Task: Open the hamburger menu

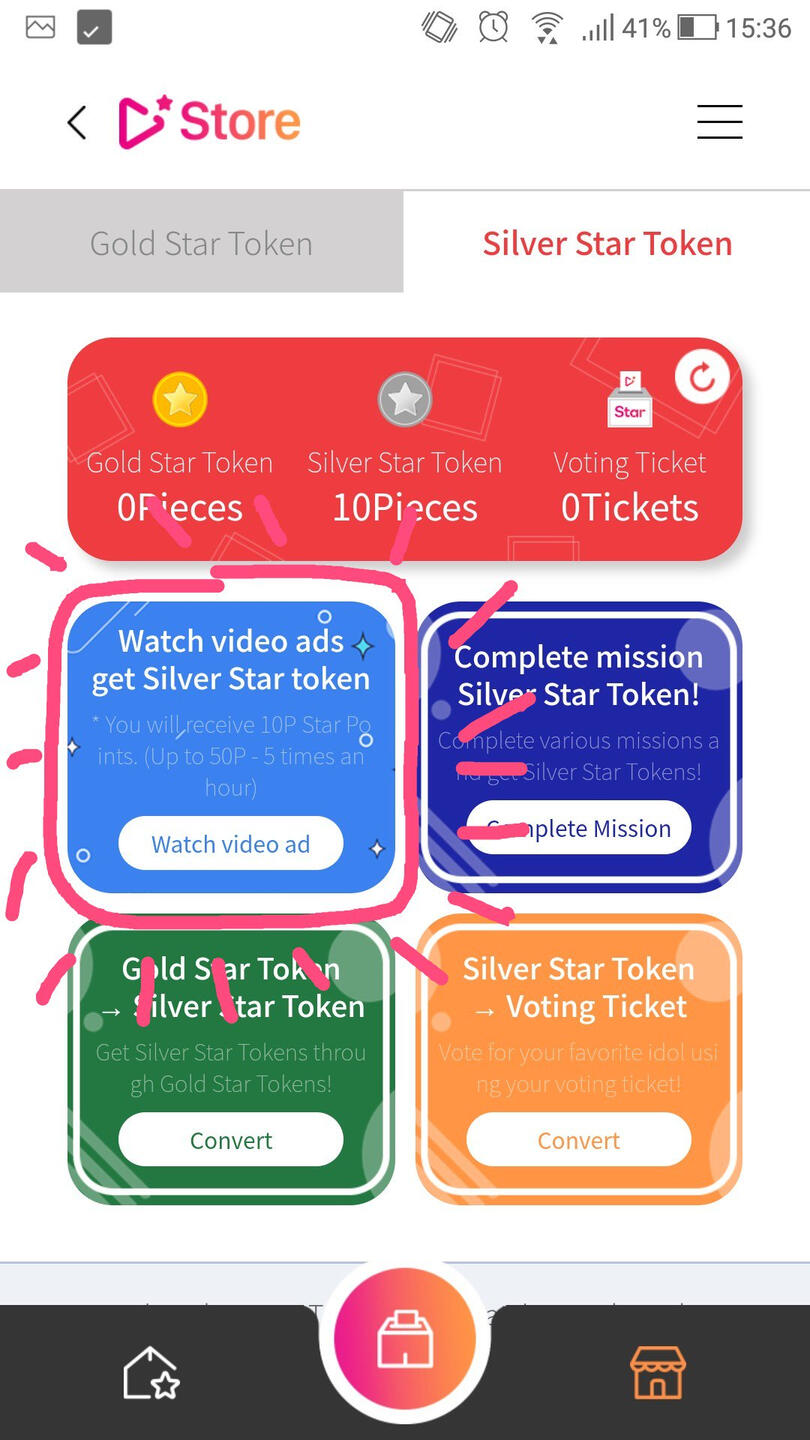Action: click(719, 122)
